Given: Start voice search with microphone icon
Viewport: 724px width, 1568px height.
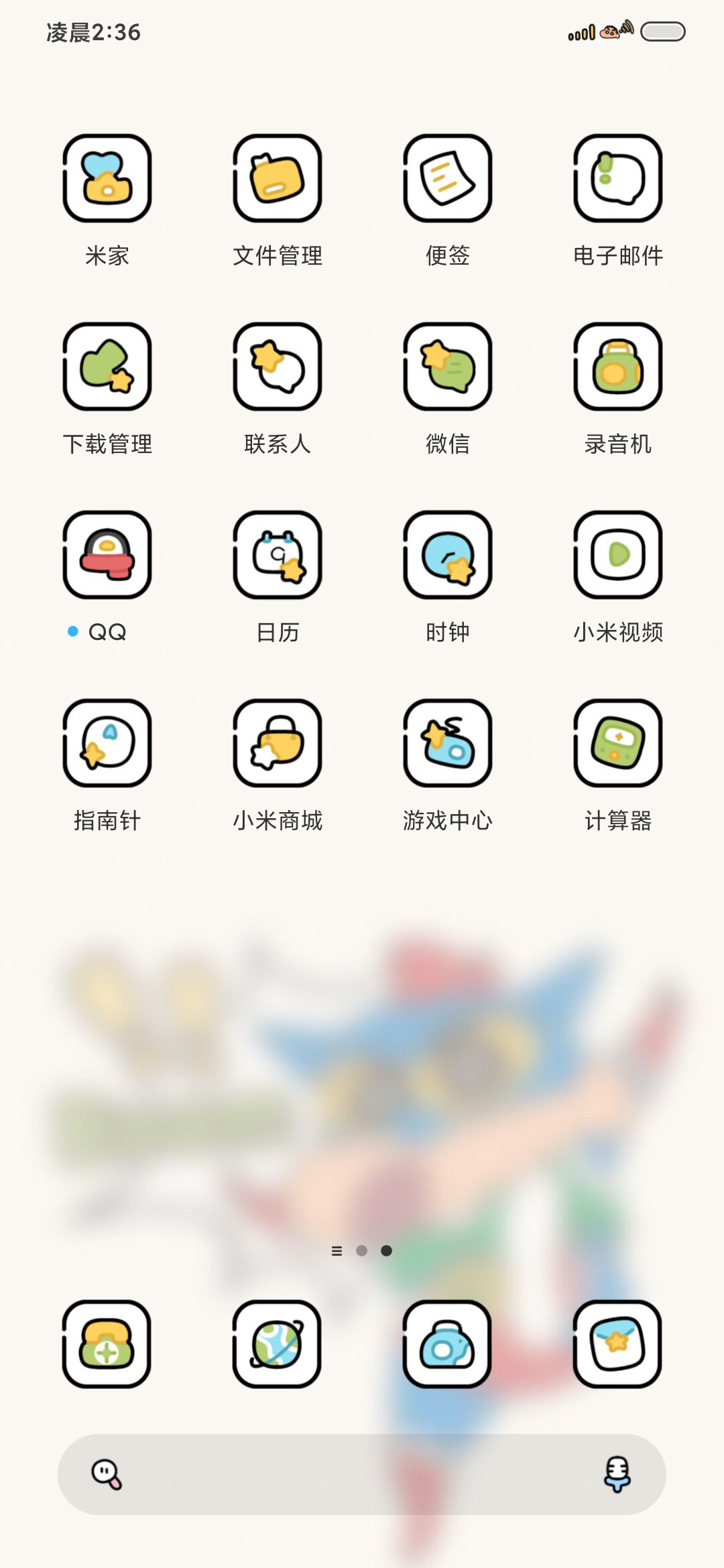Looking at the screenshot, I should tap(617, 1474).
